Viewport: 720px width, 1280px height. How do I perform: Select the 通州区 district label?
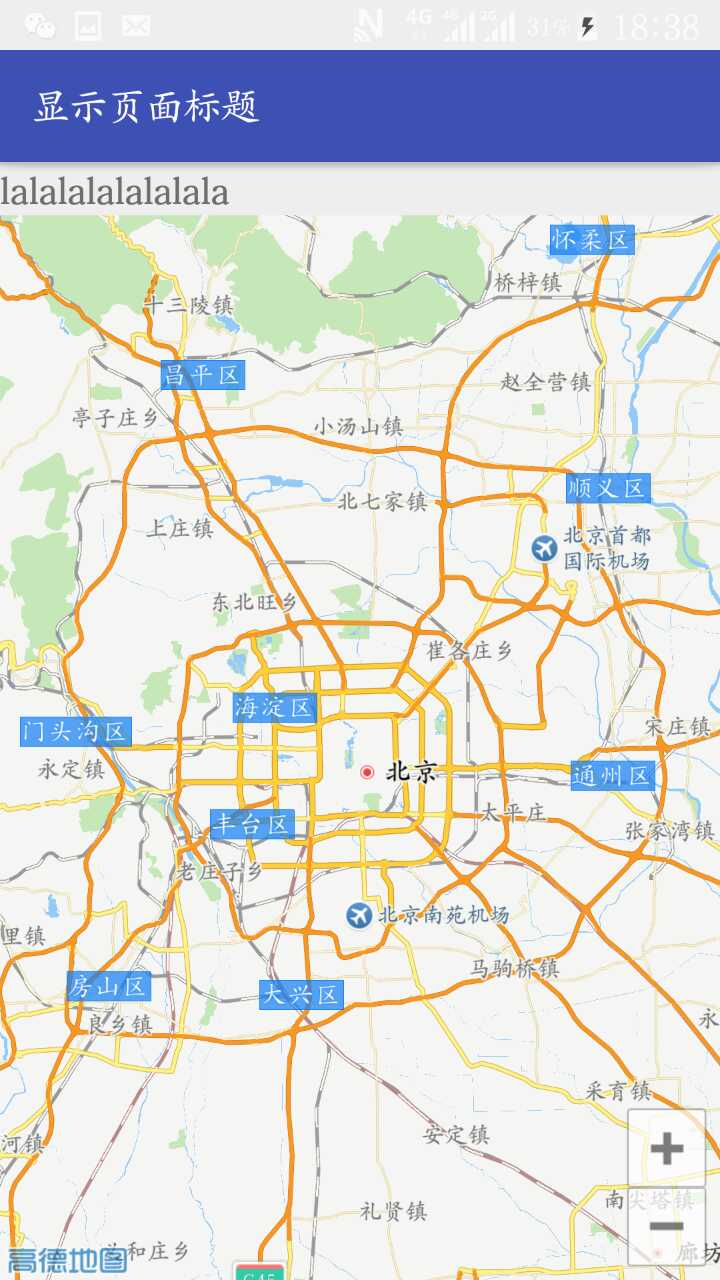[x=612, y=774]
